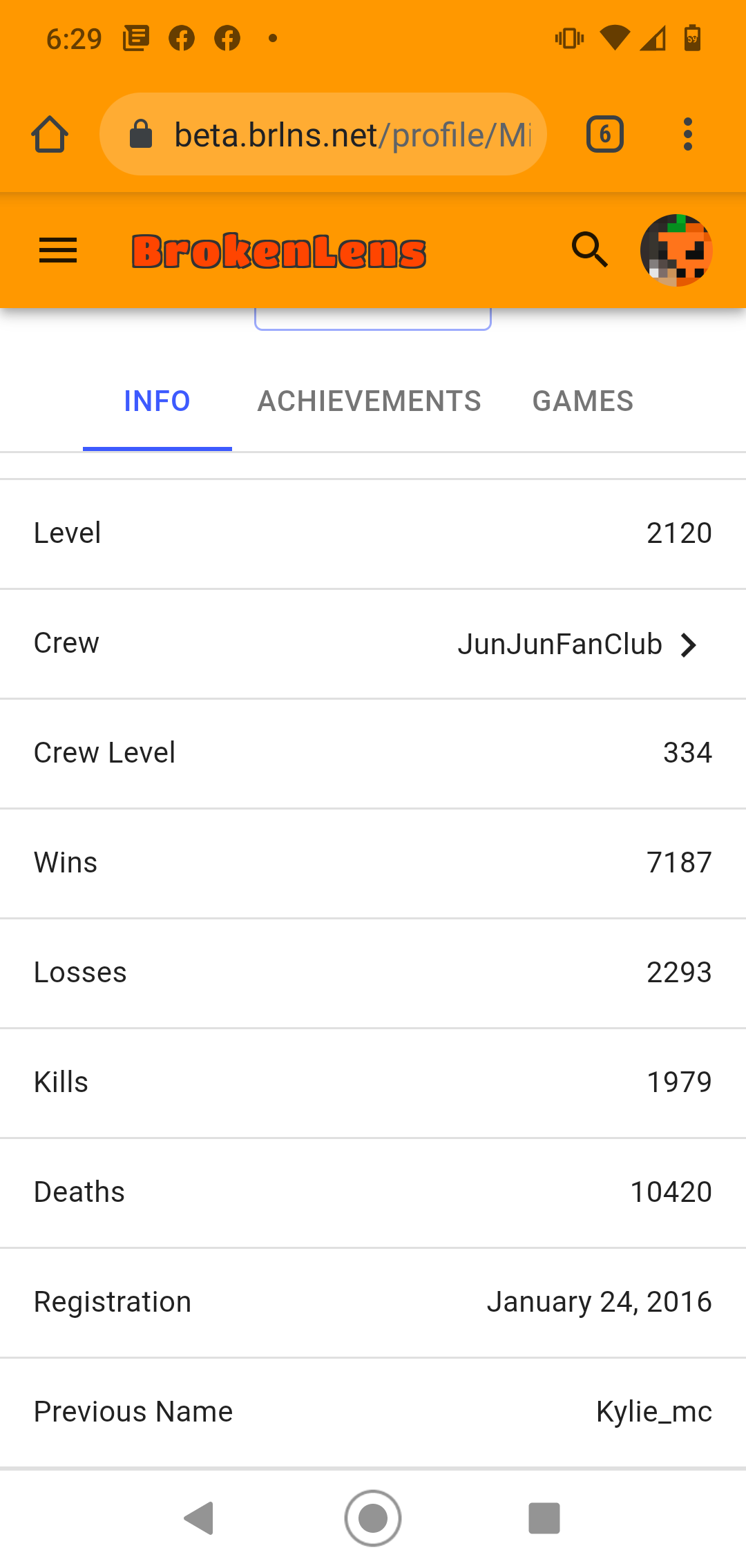The height and width of the screenshot is (1568, 746).
Task: Select the Info tab
Action: tap(157, 401)
